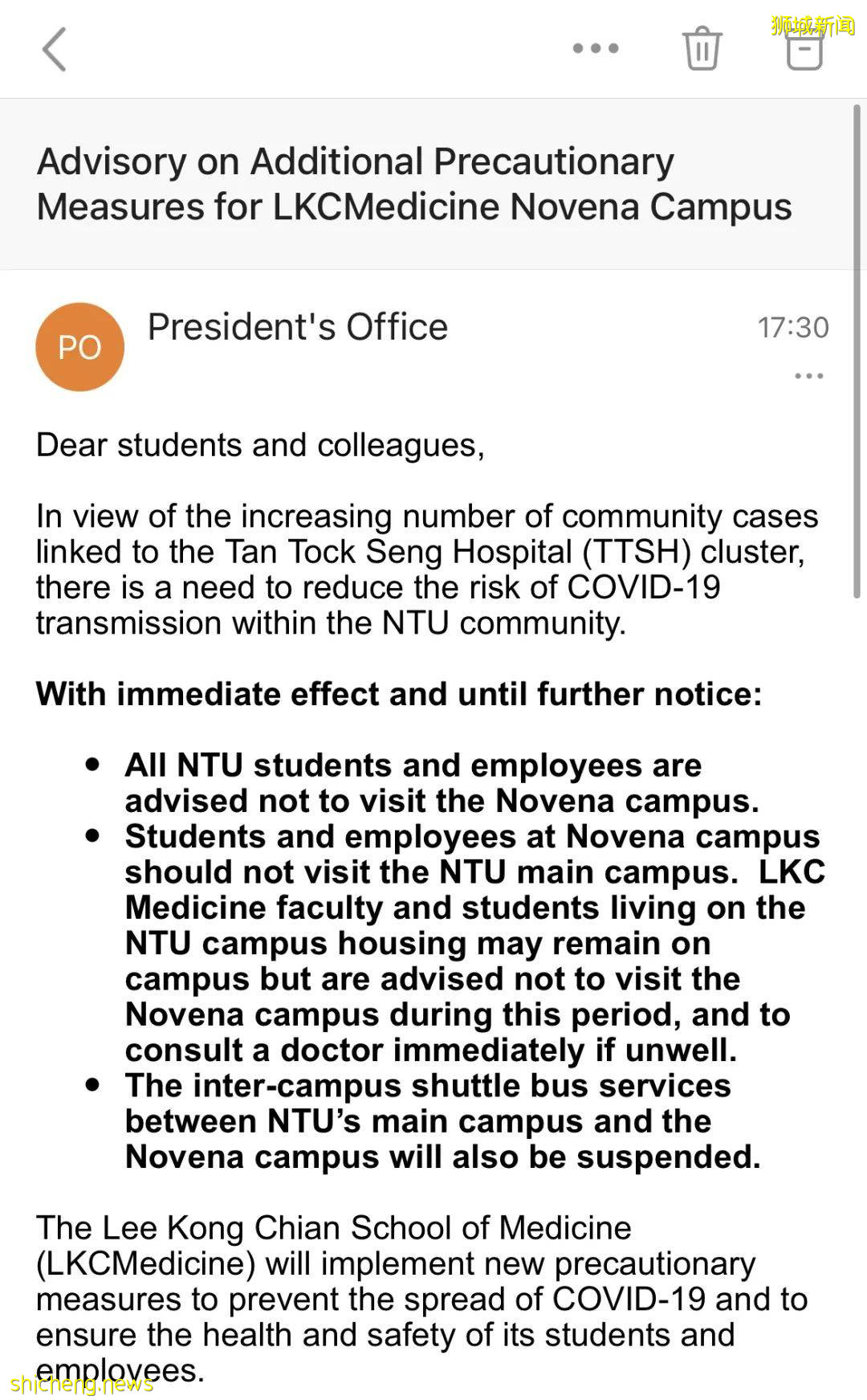Tap the email subject line about LKCMedicine
The height and width of the screenshot is (1400, 867).
coord(414,183)
